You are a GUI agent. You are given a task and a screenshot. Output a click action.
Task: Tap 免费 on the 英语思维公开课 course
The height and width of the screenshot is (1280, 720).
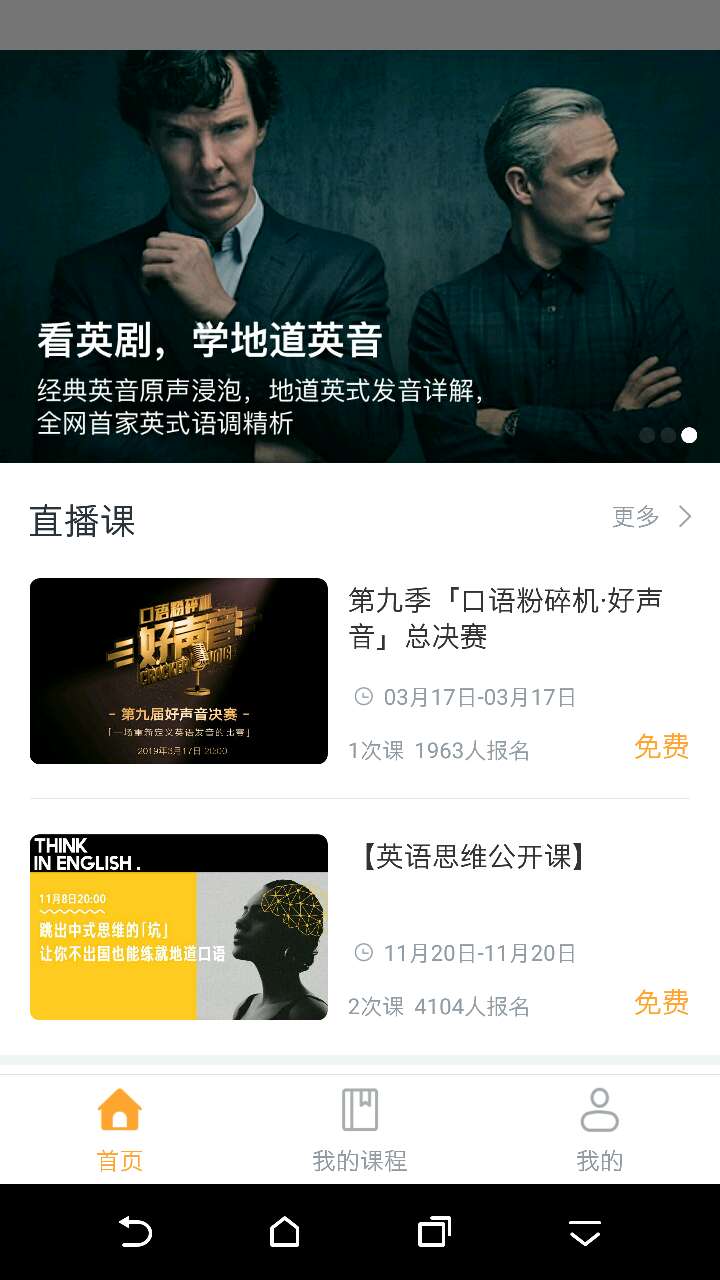pyautogui.click(x=661, y=1004)
